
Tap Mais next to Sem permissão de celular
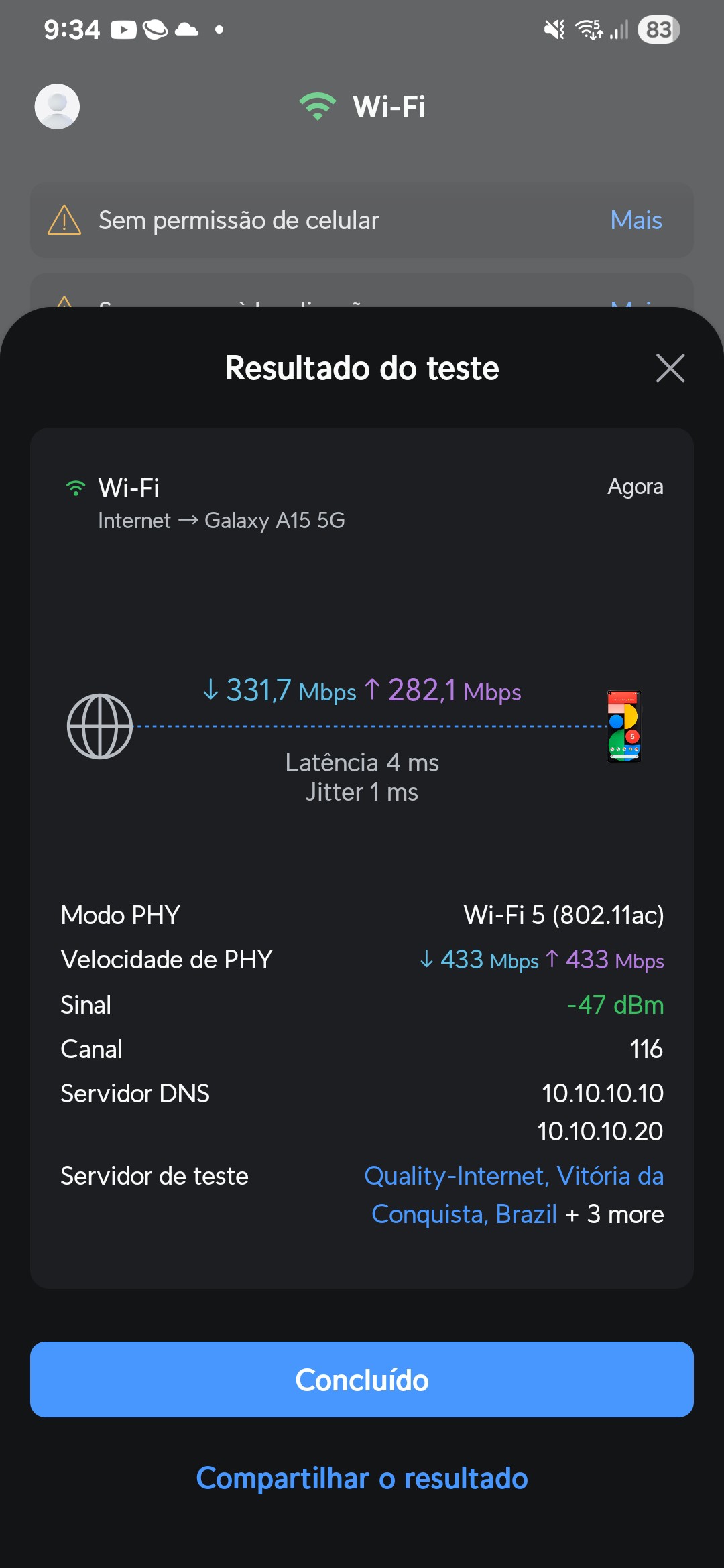coord(636,220)
